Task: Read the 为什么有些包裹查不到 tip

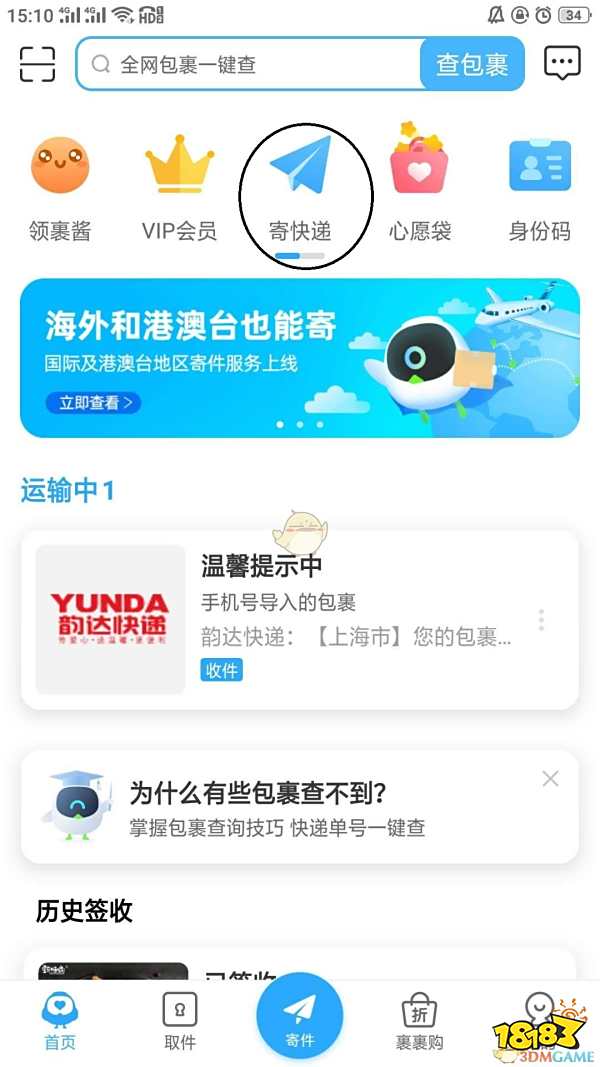Action: (280, 808)
